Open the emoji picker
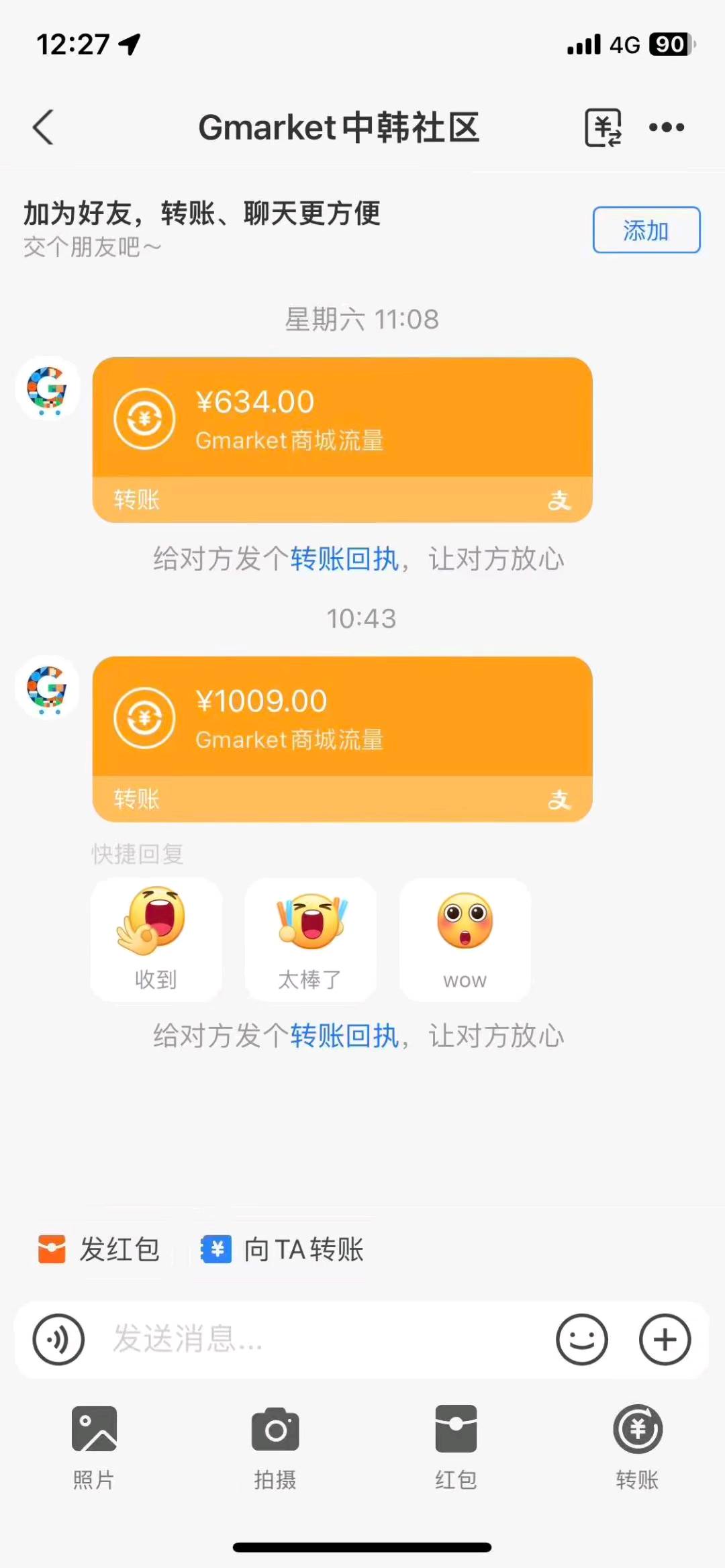The width and height of the screenshot is (725, 1568). pos(581,1339)
